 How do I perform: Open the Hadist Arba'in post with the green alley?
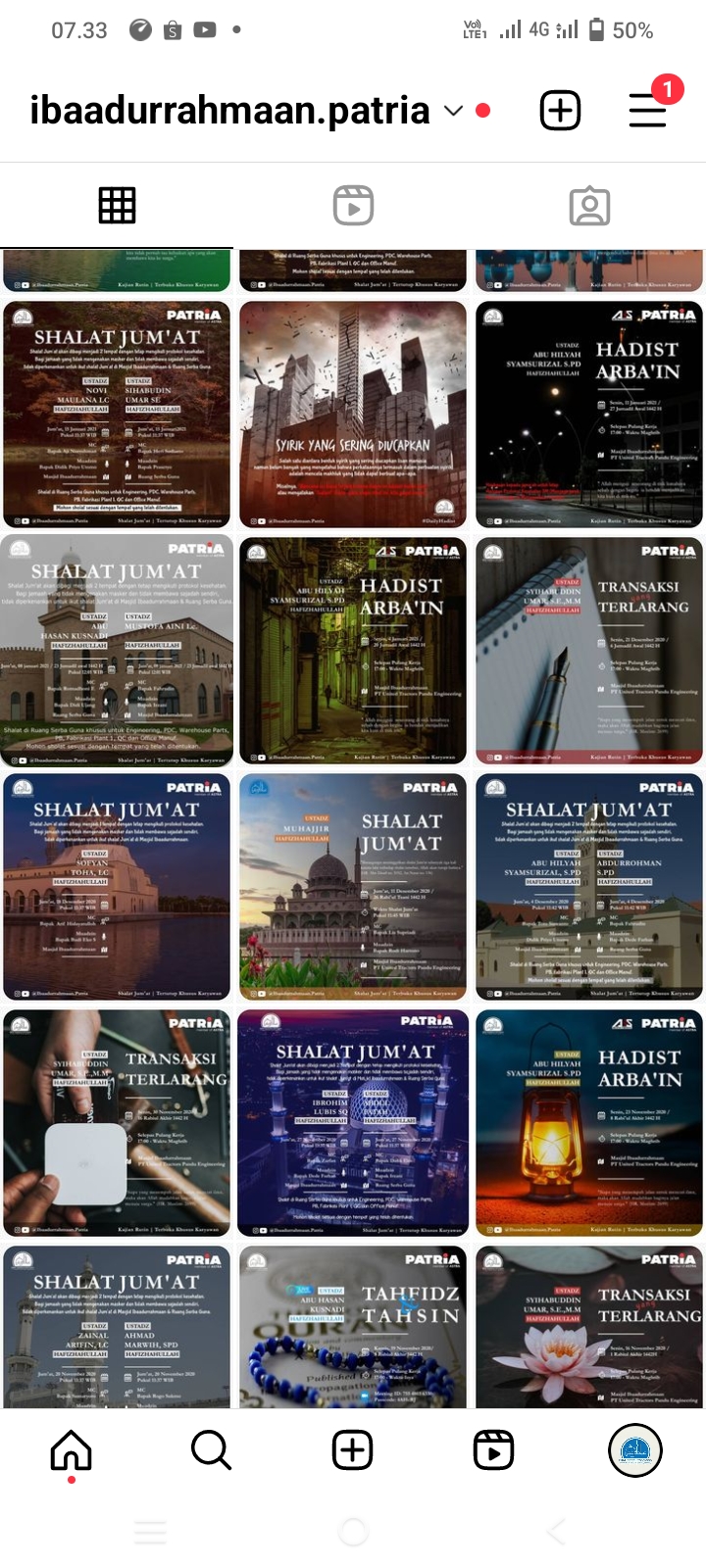(x=353, y=651)
